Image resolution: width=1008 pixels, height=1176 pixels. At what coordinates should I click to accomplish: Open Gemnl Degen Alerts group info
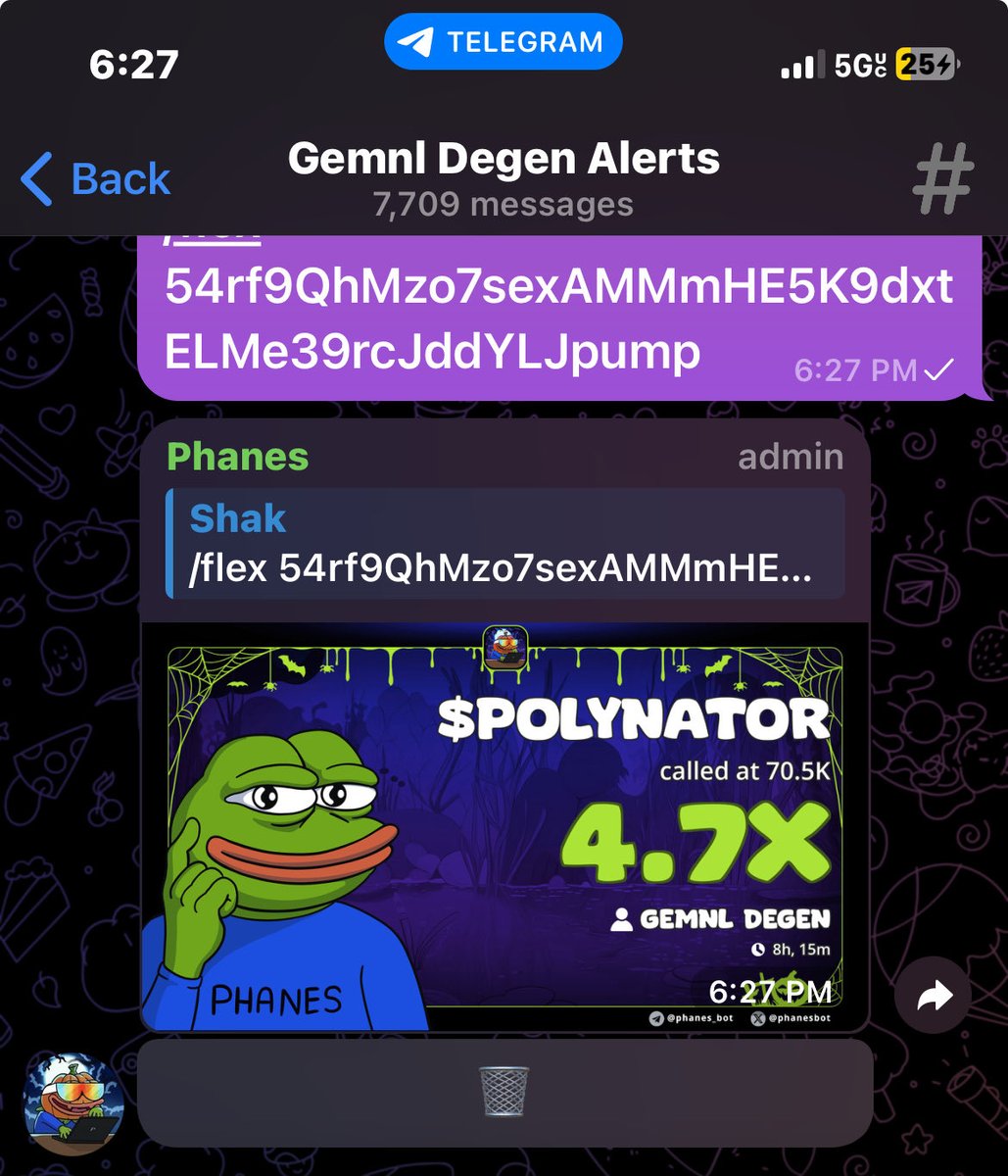pos(504,178)
